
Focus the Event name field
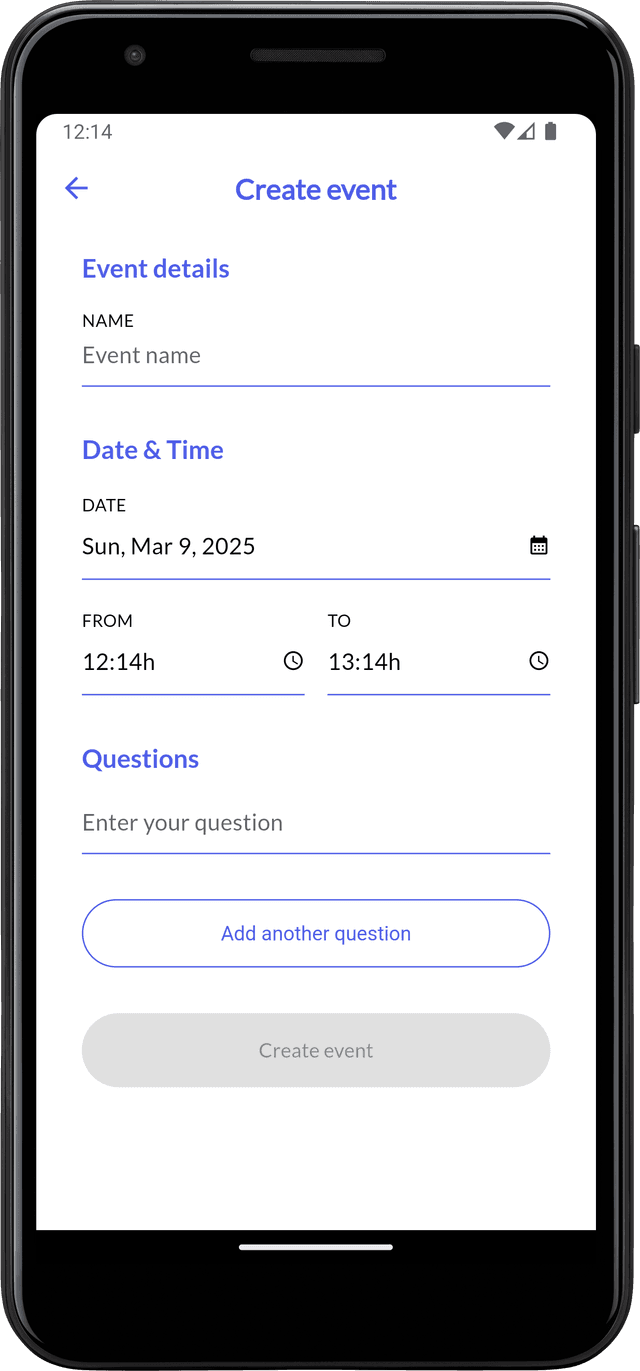(315, 356)
